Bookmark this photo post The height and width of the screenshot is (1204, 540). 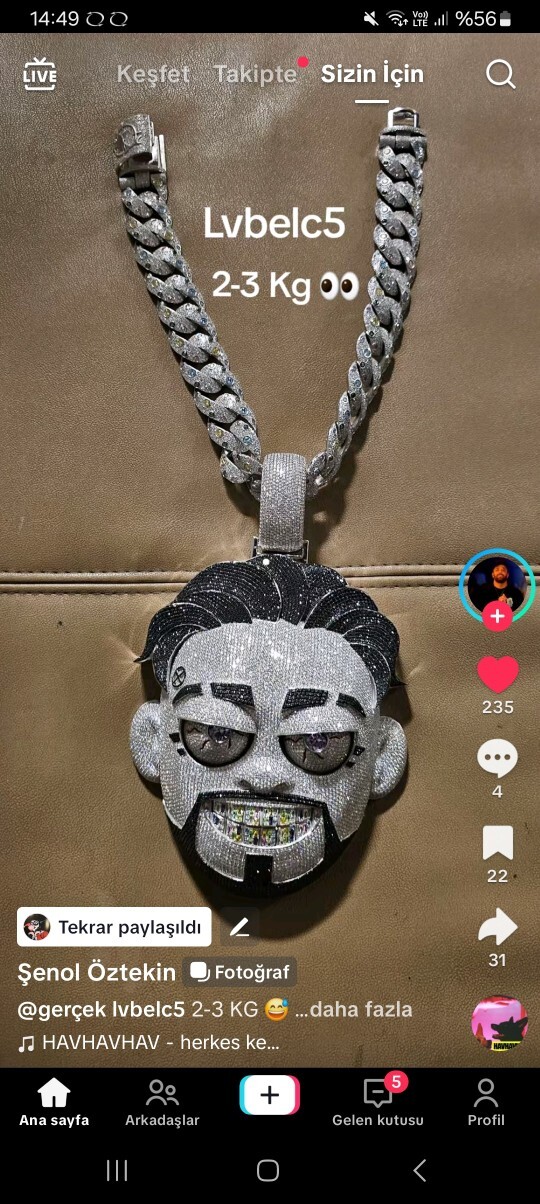(x=497, y=843)
